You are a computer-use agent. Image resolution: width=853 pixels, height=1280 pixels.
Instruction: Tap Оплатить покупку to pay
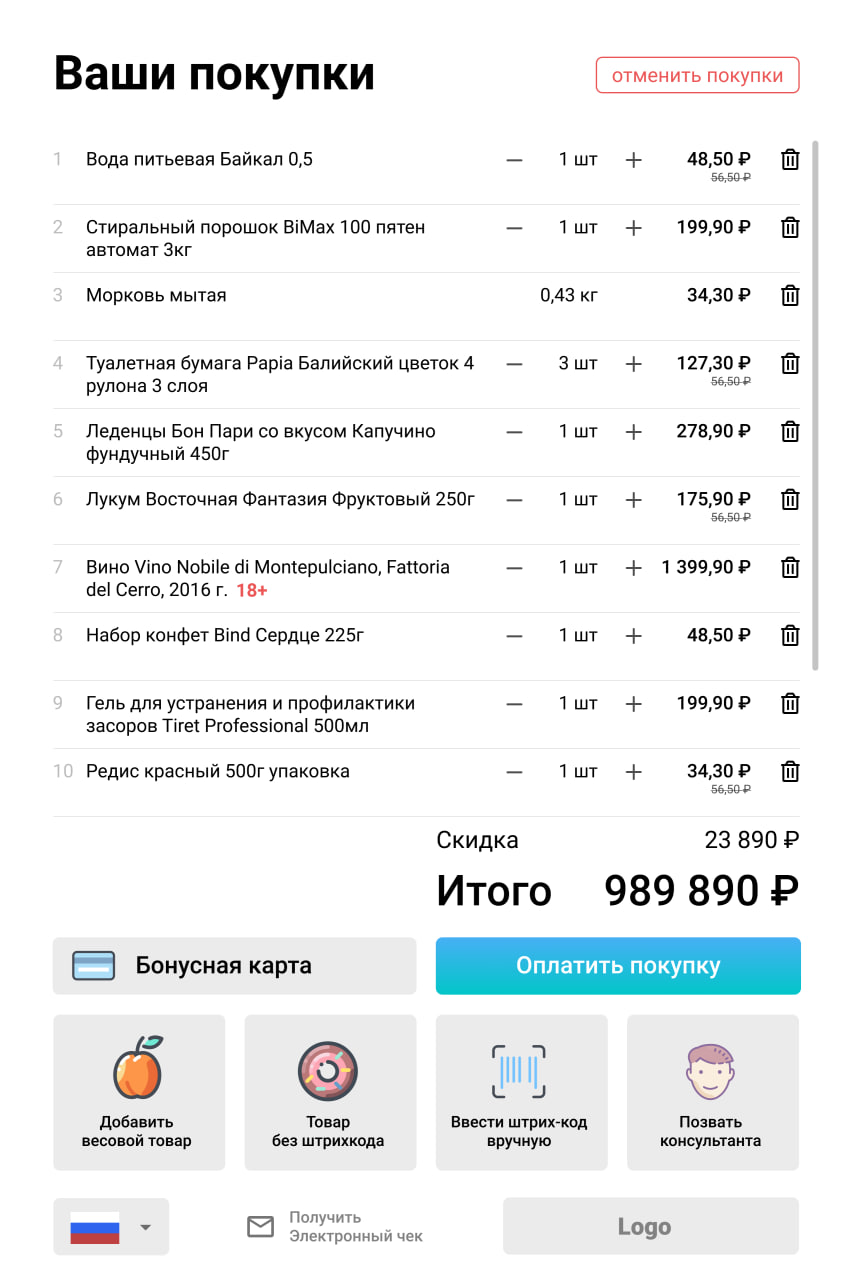pos(618,966)
